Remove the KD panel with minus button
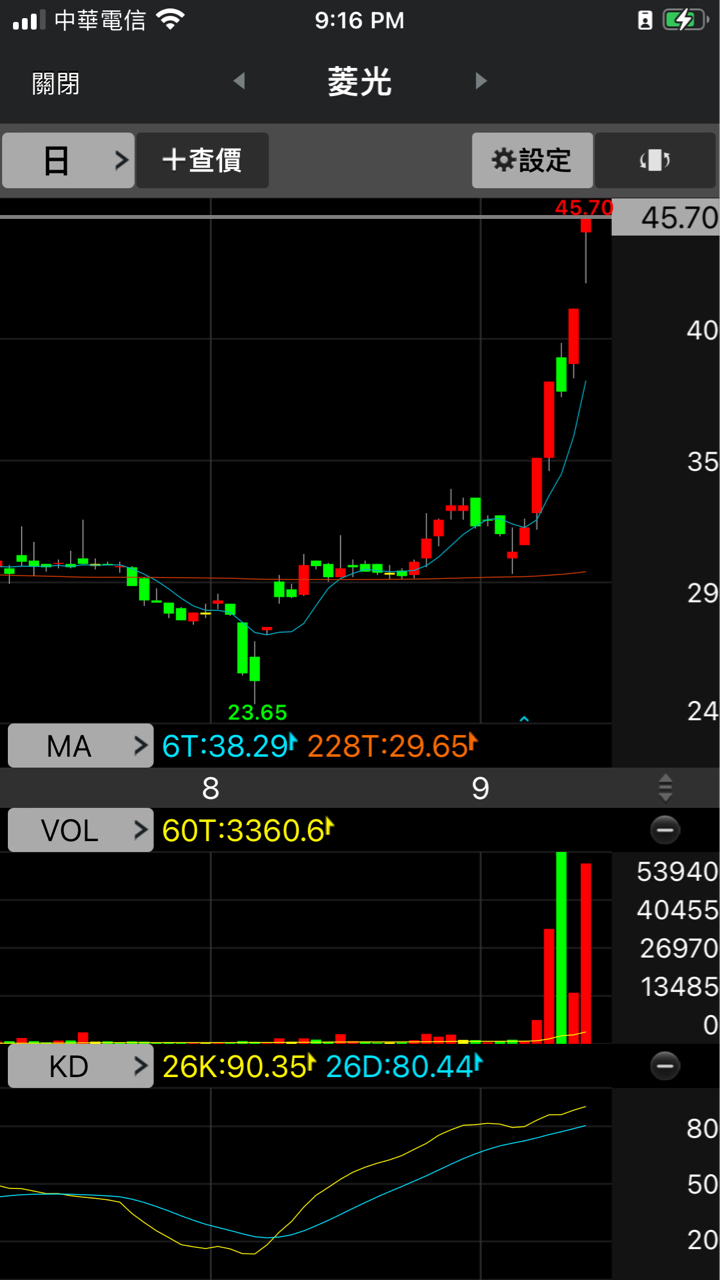Screen dimensions: 720x1280 665,1066
